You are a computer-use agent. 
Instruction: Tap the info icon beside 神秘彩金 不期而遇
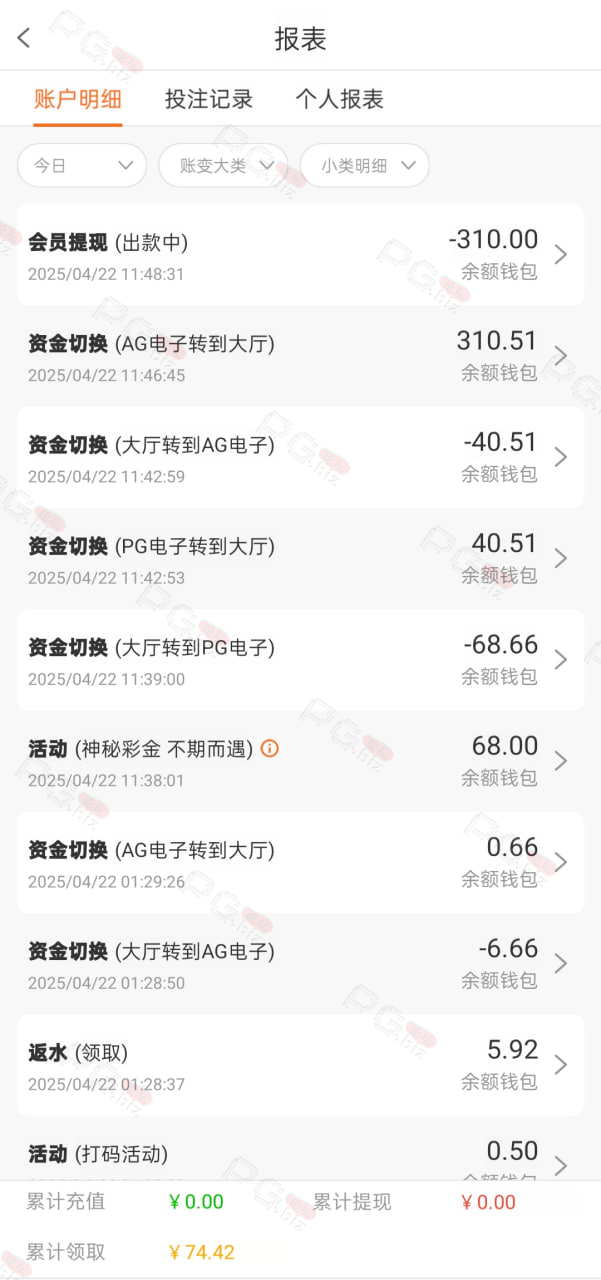coord(269,748)
